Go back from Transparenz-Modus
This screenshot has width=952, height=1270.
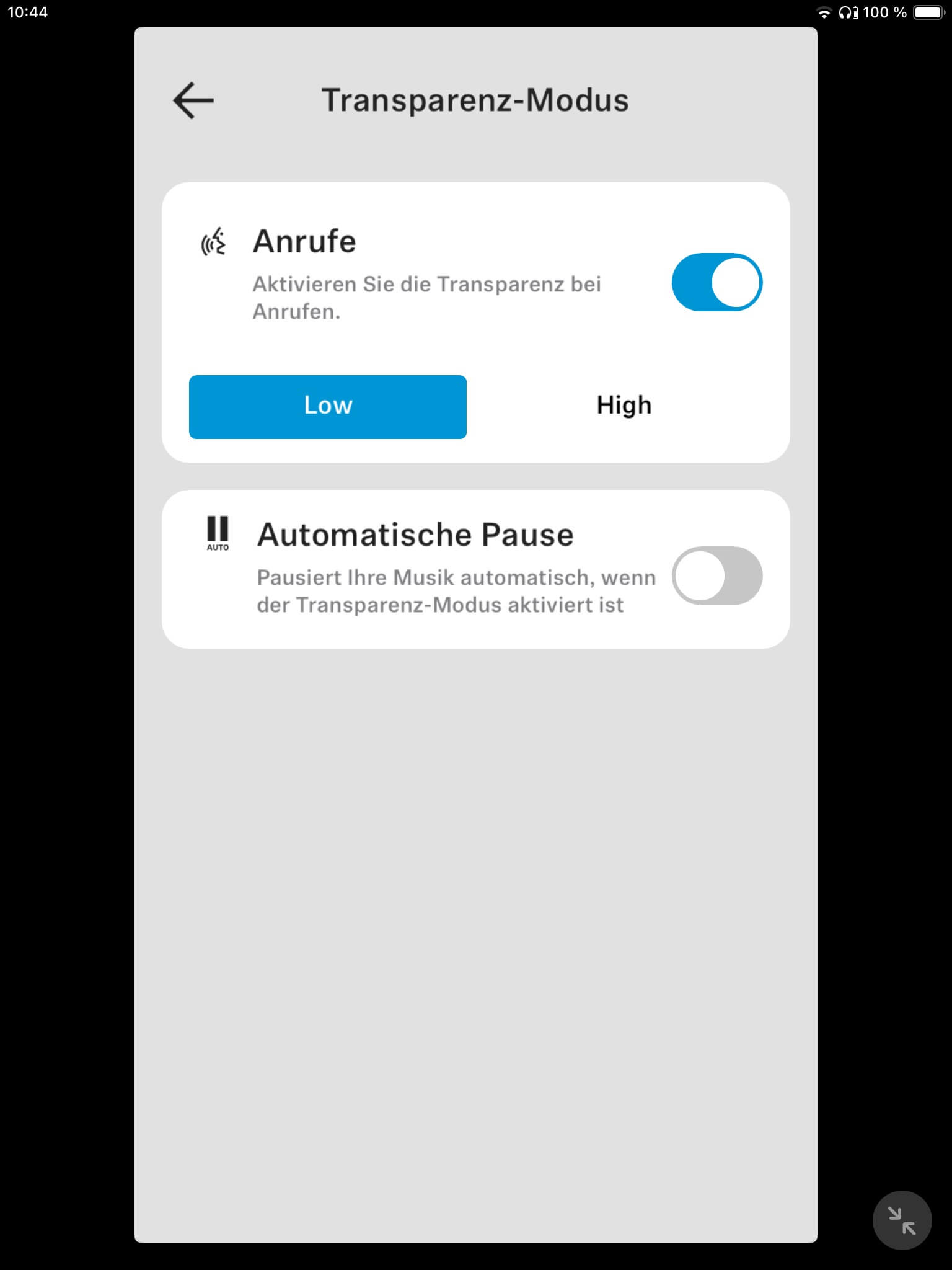pyautogui.click(x=193, y=100)
